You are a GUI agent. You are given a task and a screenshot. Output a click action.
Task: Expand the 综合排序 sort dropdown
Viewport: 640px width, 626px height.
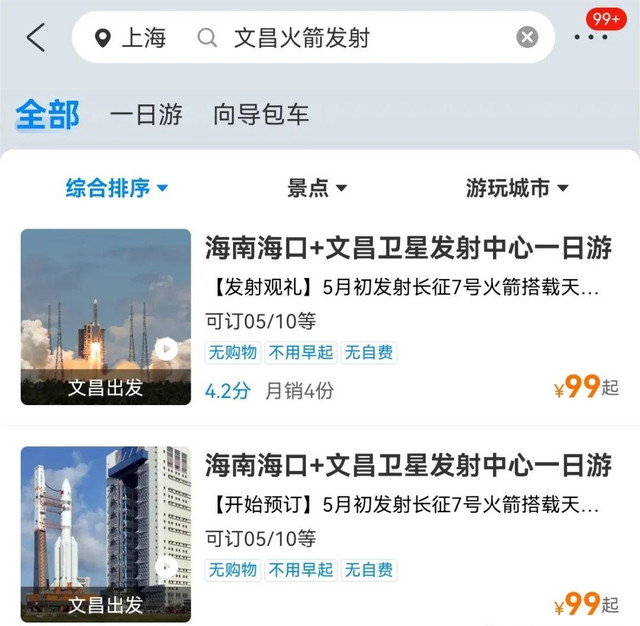point(117,188)
